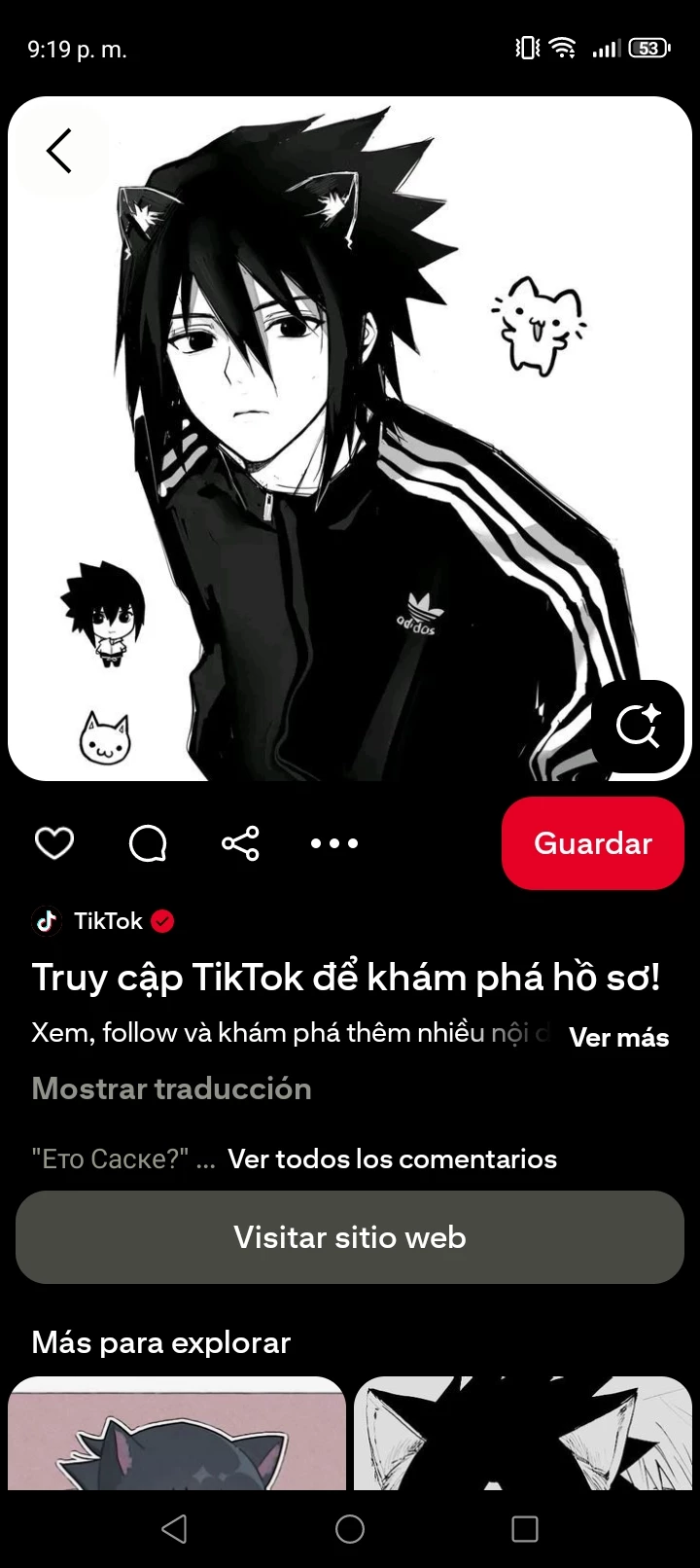Tap Visitar sitio web

350,1237
